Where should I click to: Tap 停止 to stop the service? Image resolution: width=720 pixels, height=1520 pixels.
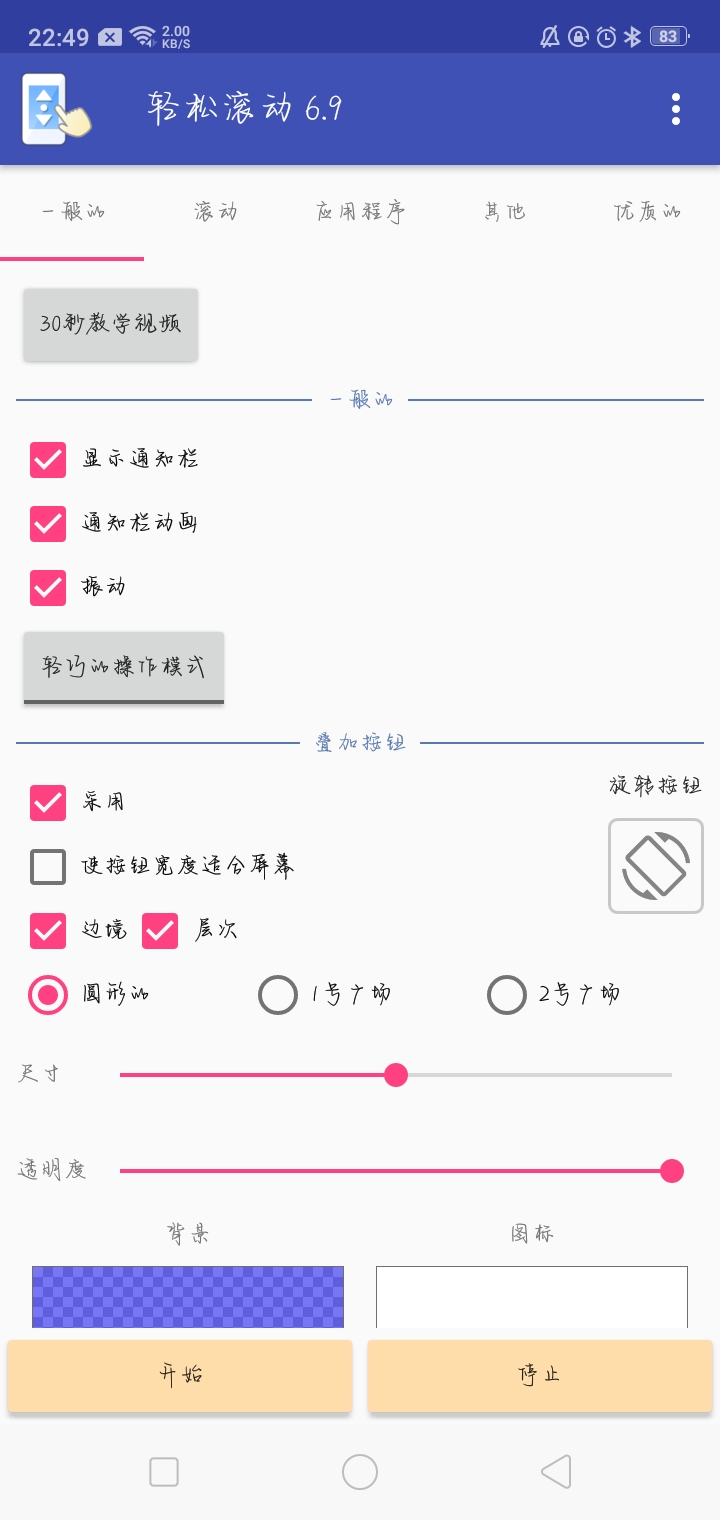coord(540,1375)
